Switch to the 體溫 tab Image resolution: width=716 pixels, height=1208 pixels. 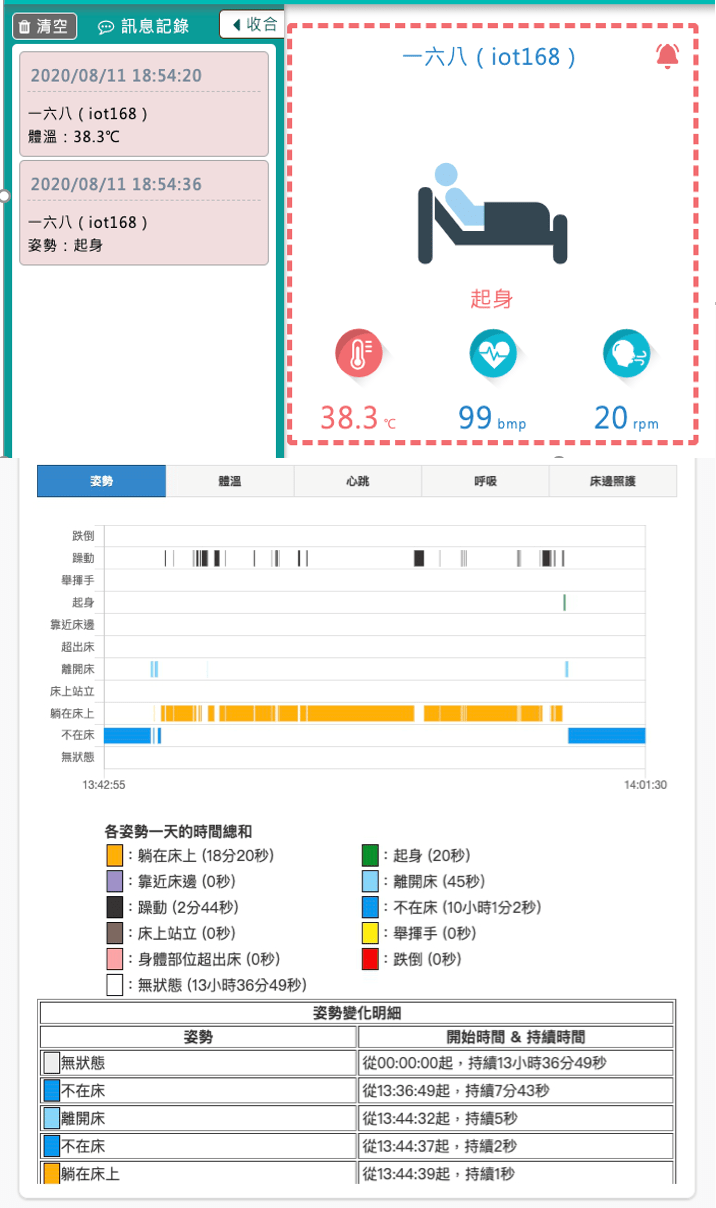229,481
